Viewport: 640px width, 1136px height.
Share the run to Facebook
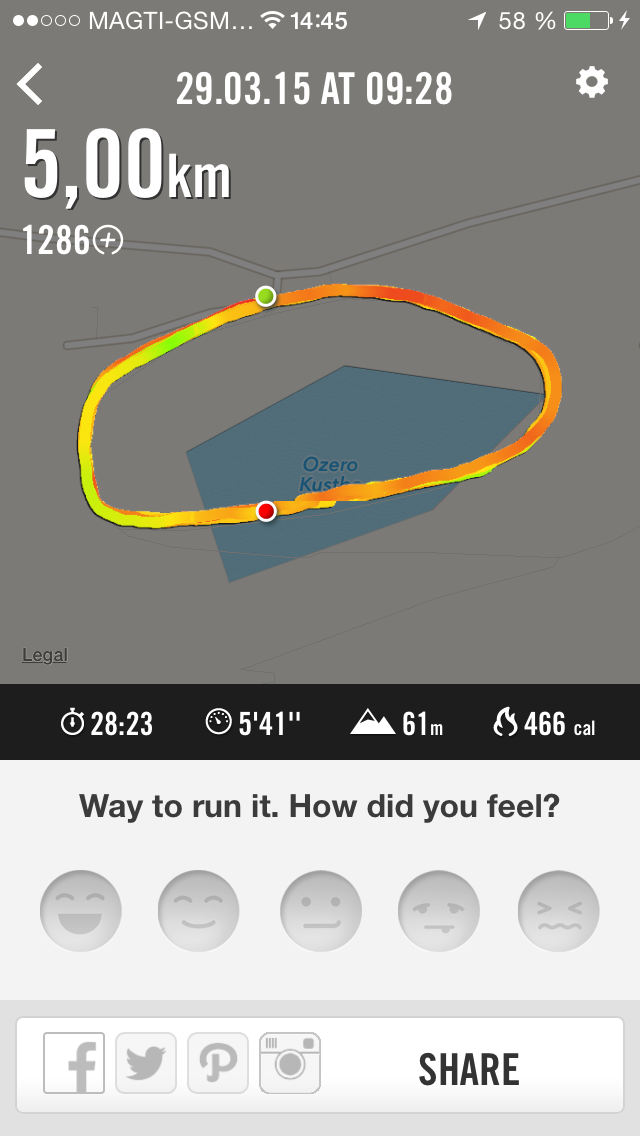pyautogui.click(x=74, y=1063)
